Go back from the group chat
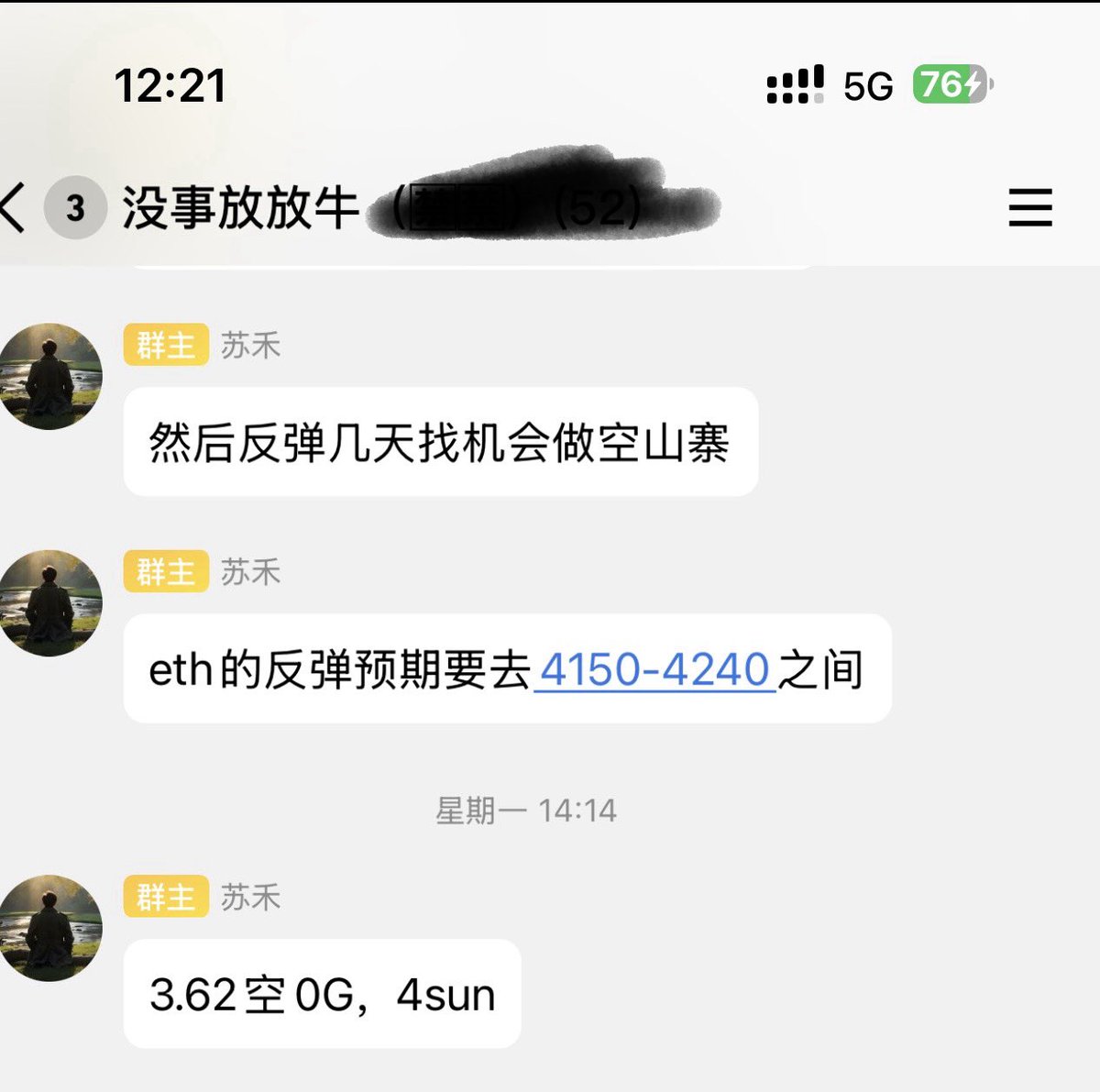This screenshot has height=1092, width=1100. pos(15,207)
